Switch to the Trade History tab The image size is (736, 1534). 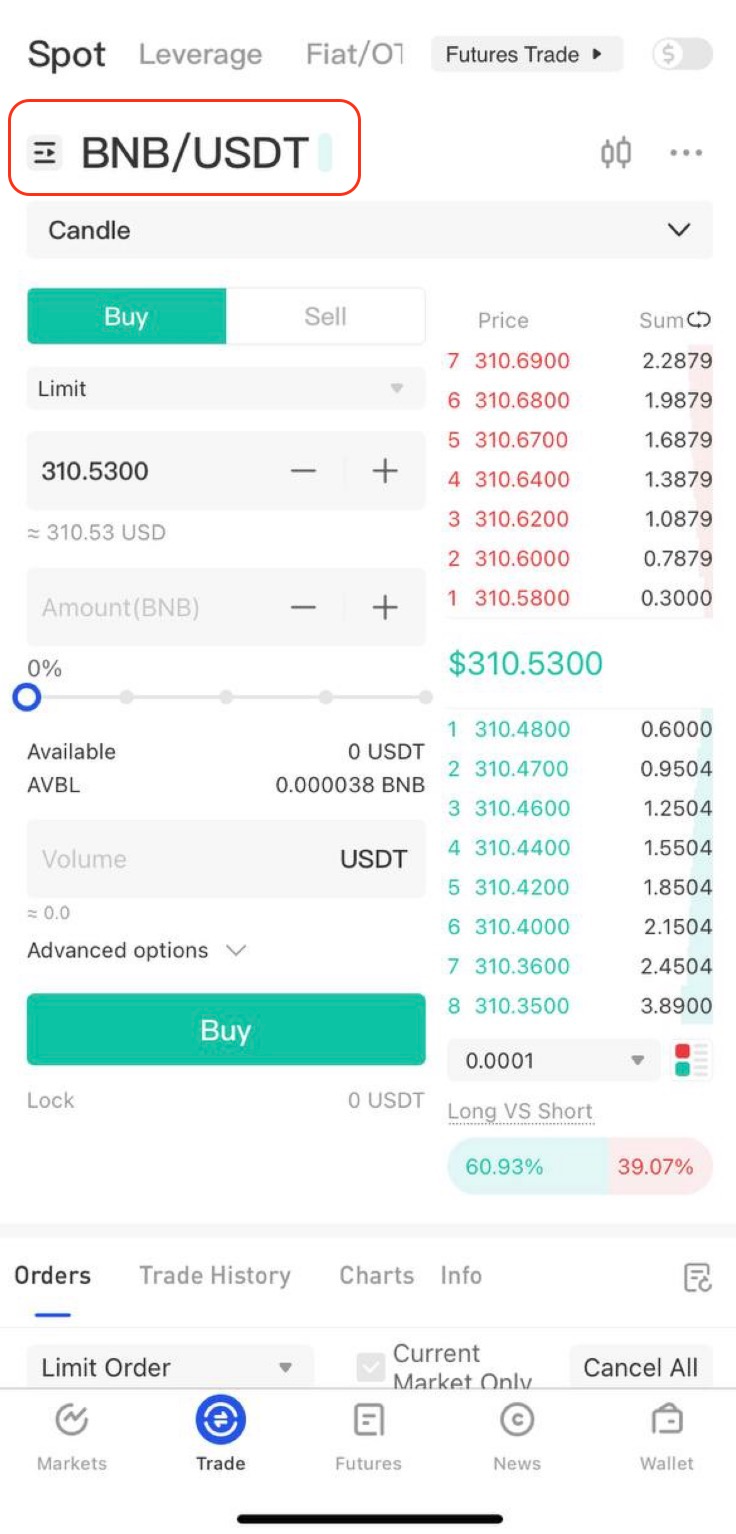(215, 1275)
